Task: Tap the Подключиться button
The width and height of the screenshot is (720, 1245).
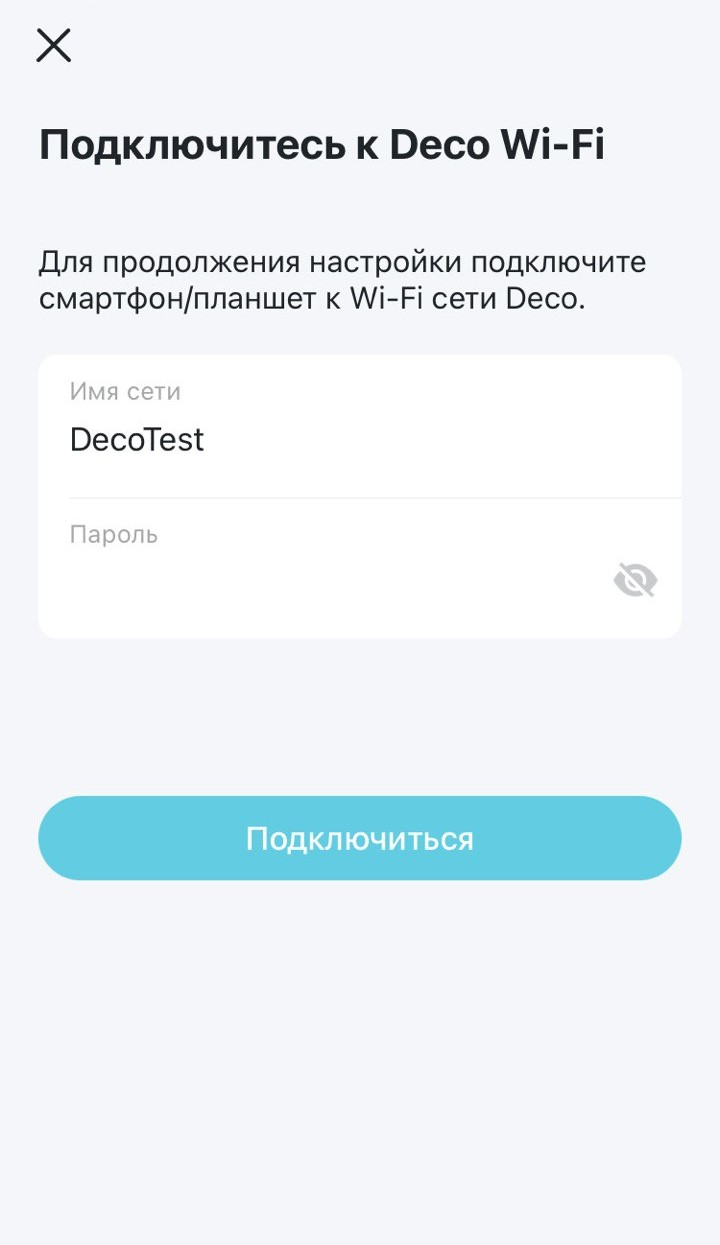Action: (x=360, y=838)
